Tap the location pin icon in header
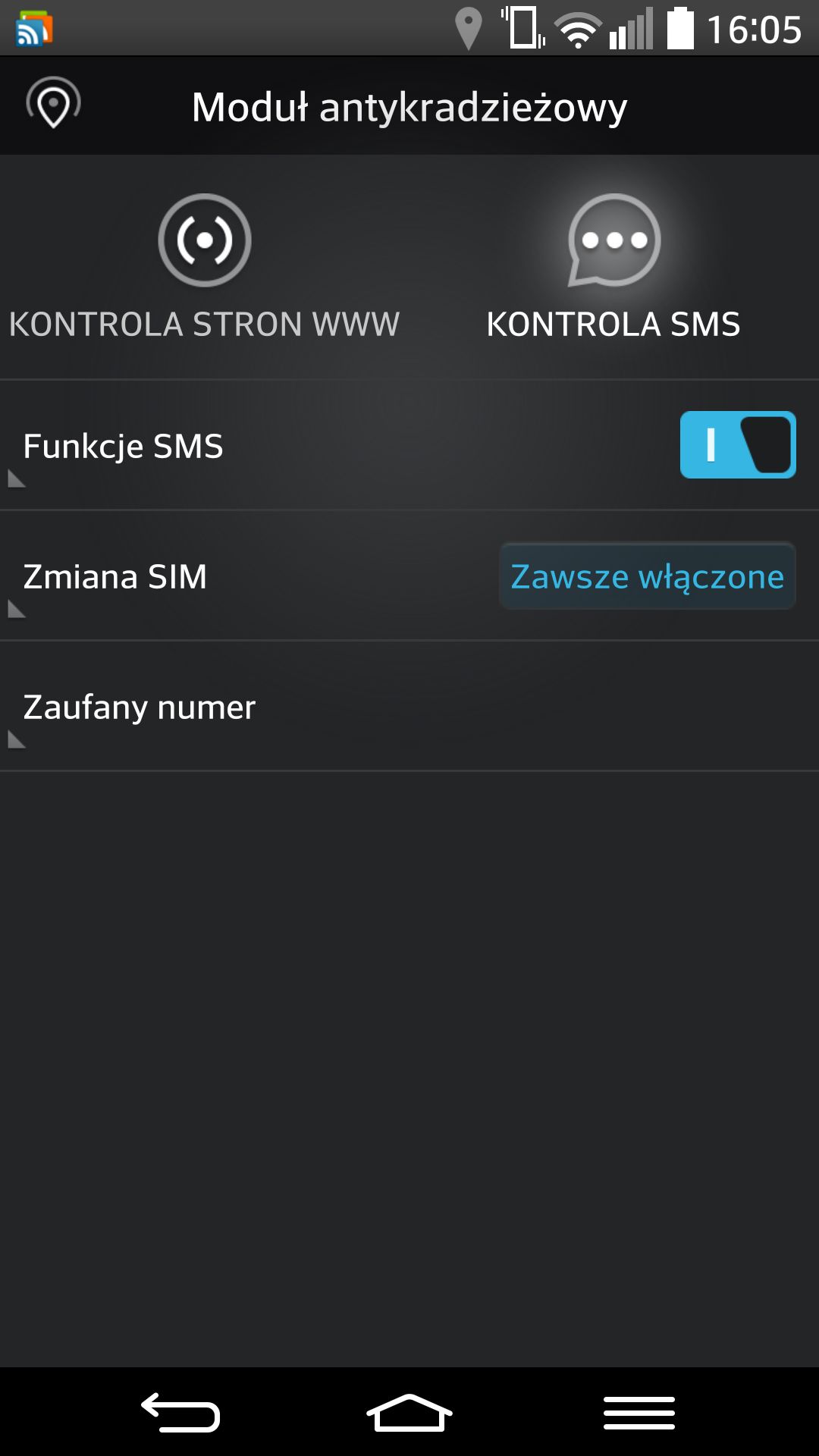Viewport: 819px width, 1456px height. [53, 104]
